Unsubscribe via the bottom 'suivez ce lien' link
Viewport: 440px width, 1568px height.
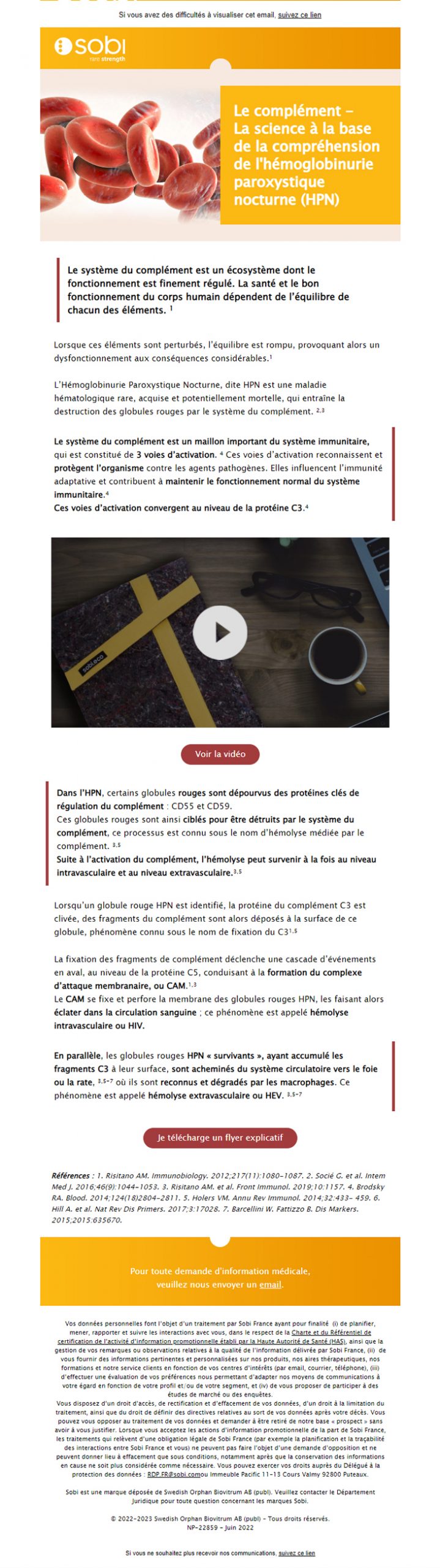(297, 1553)
